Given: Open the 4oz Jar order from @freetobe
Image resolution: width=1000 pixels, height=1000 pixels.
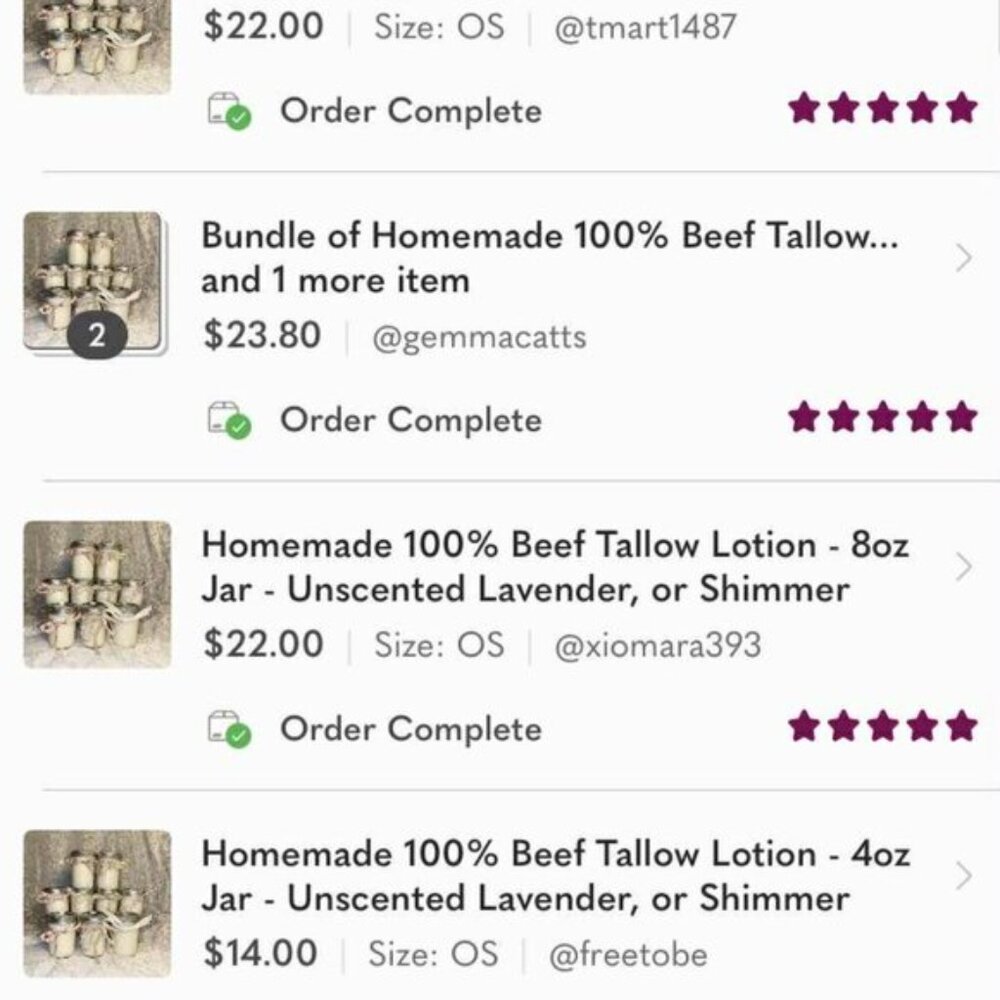Looking at the screenshot, I should coord(555,876).
